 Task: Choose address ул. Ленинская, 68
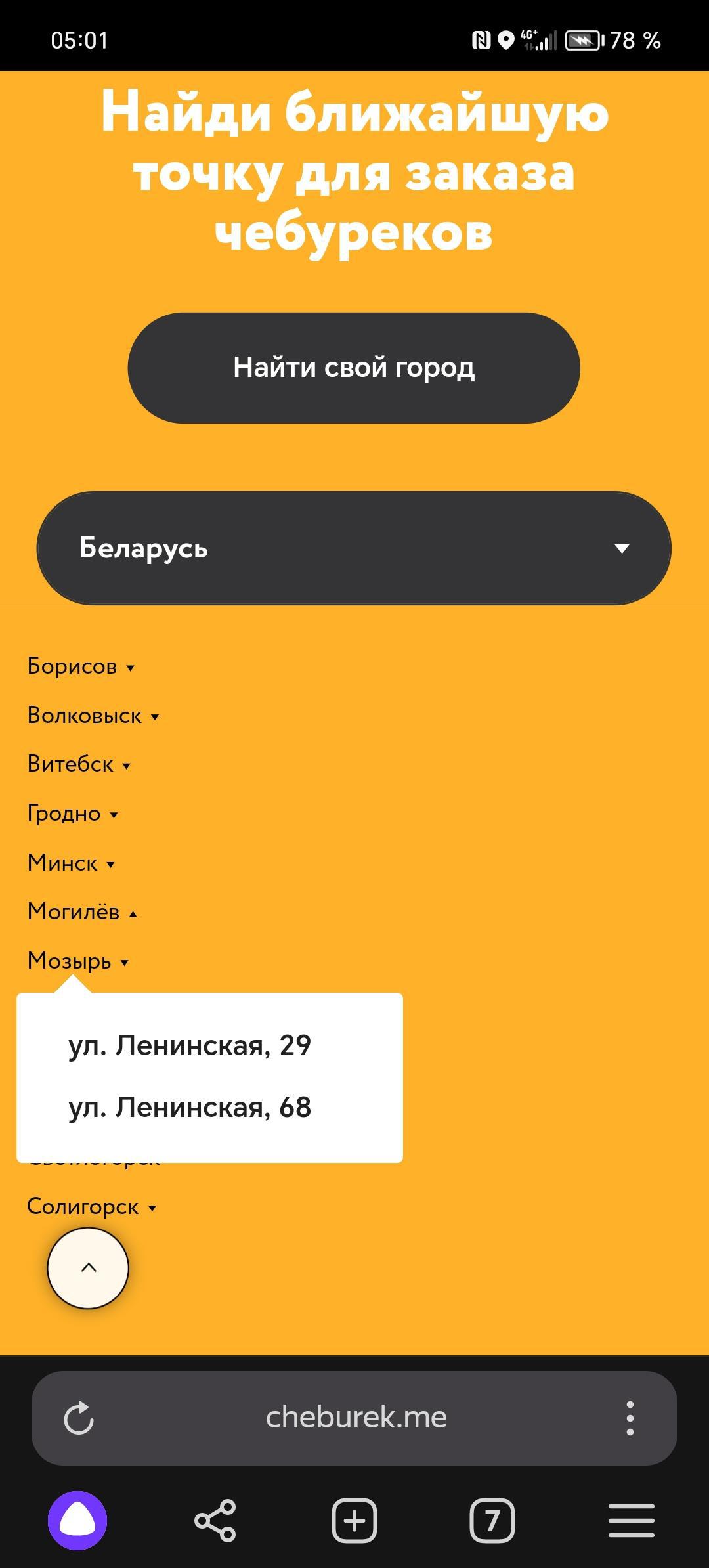coord(190,1108)
